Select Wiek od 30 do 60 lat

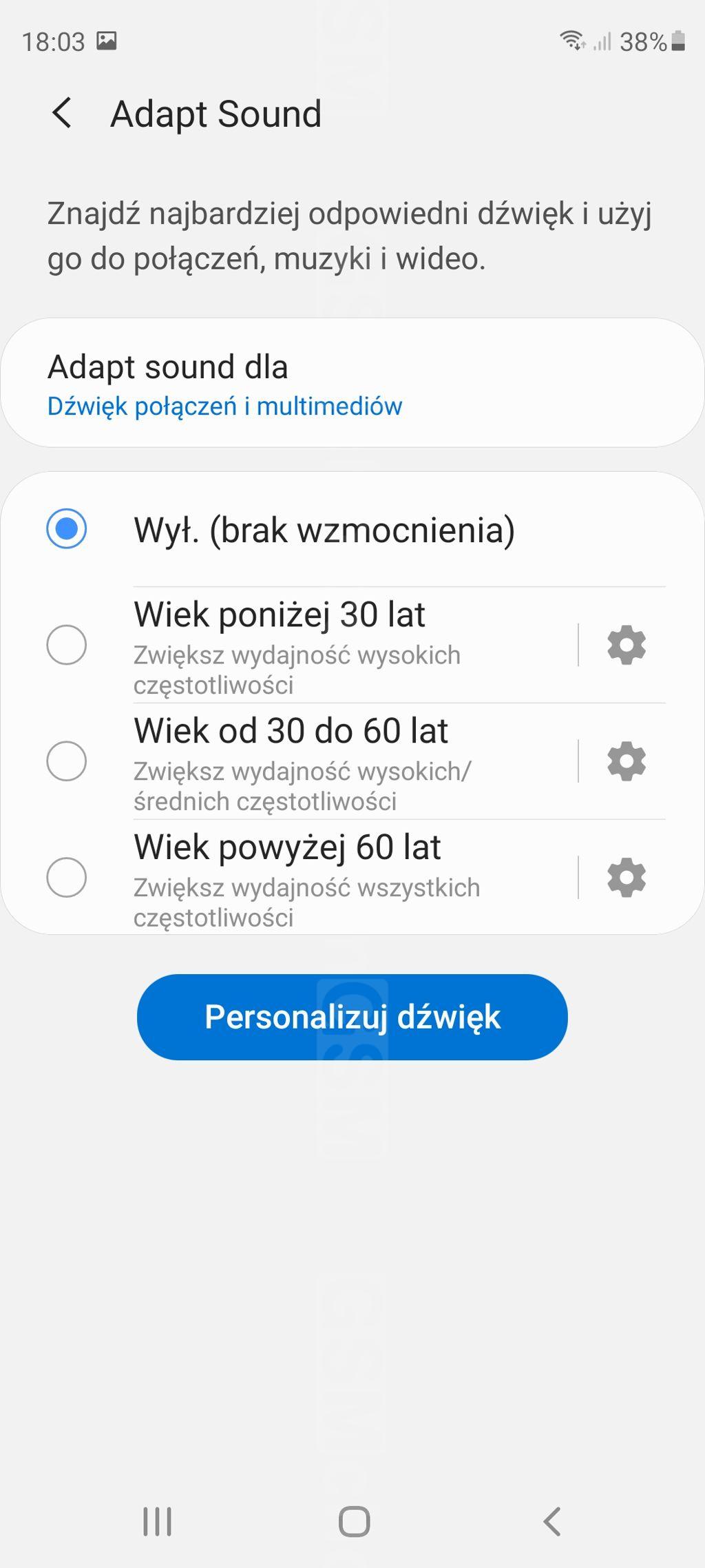(x=67, y=761)
